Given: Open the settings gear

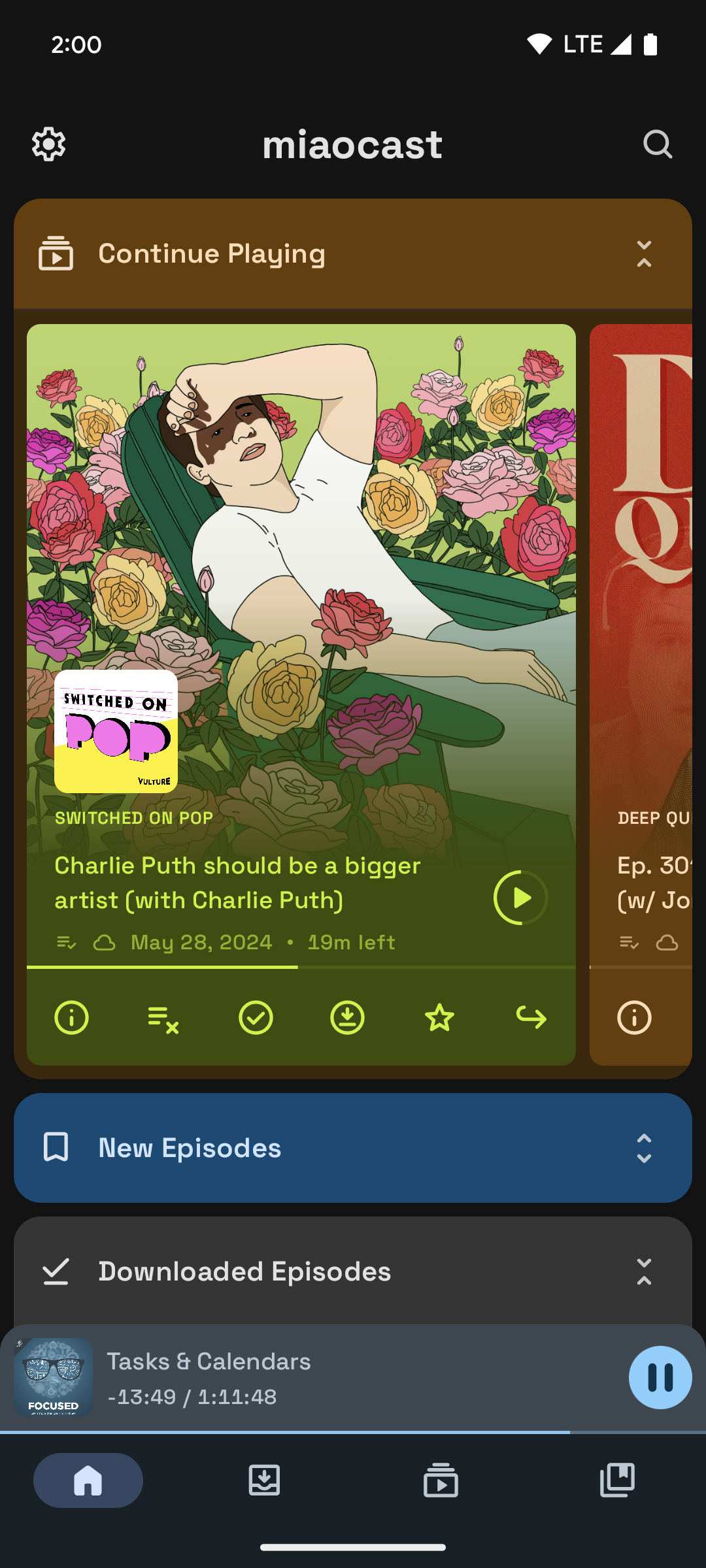Looking at the screenshot, I should [49, 144].
